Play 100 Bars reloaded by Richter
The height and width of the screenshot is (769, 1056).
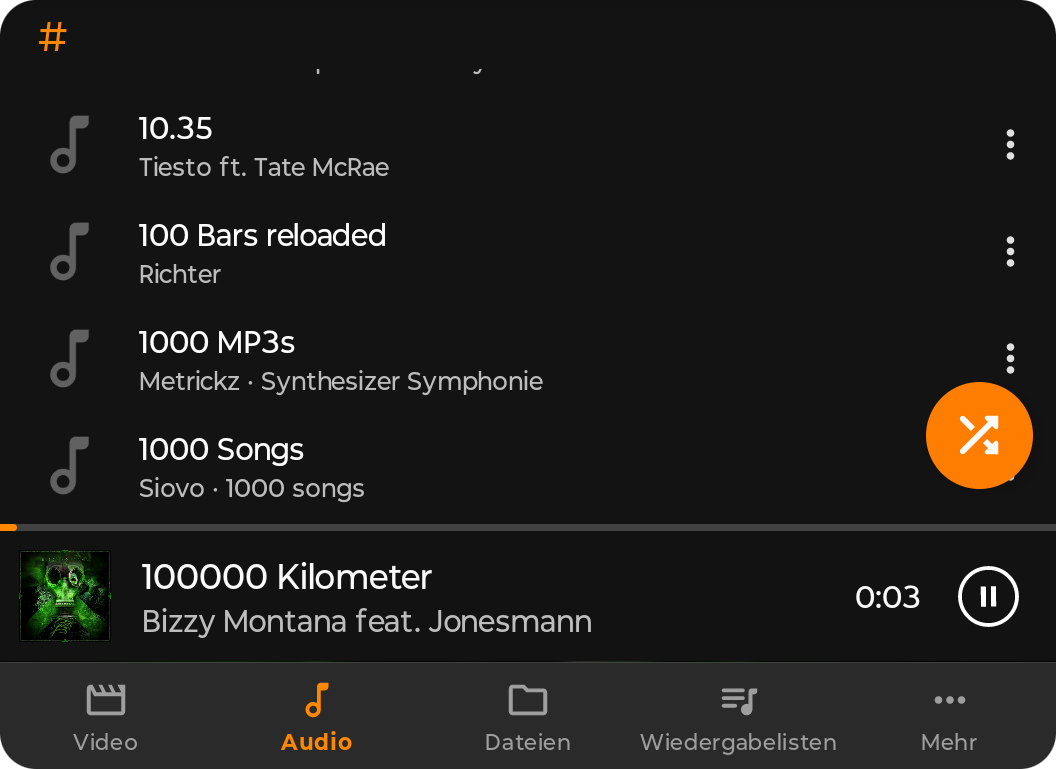(x=400, y=253)
